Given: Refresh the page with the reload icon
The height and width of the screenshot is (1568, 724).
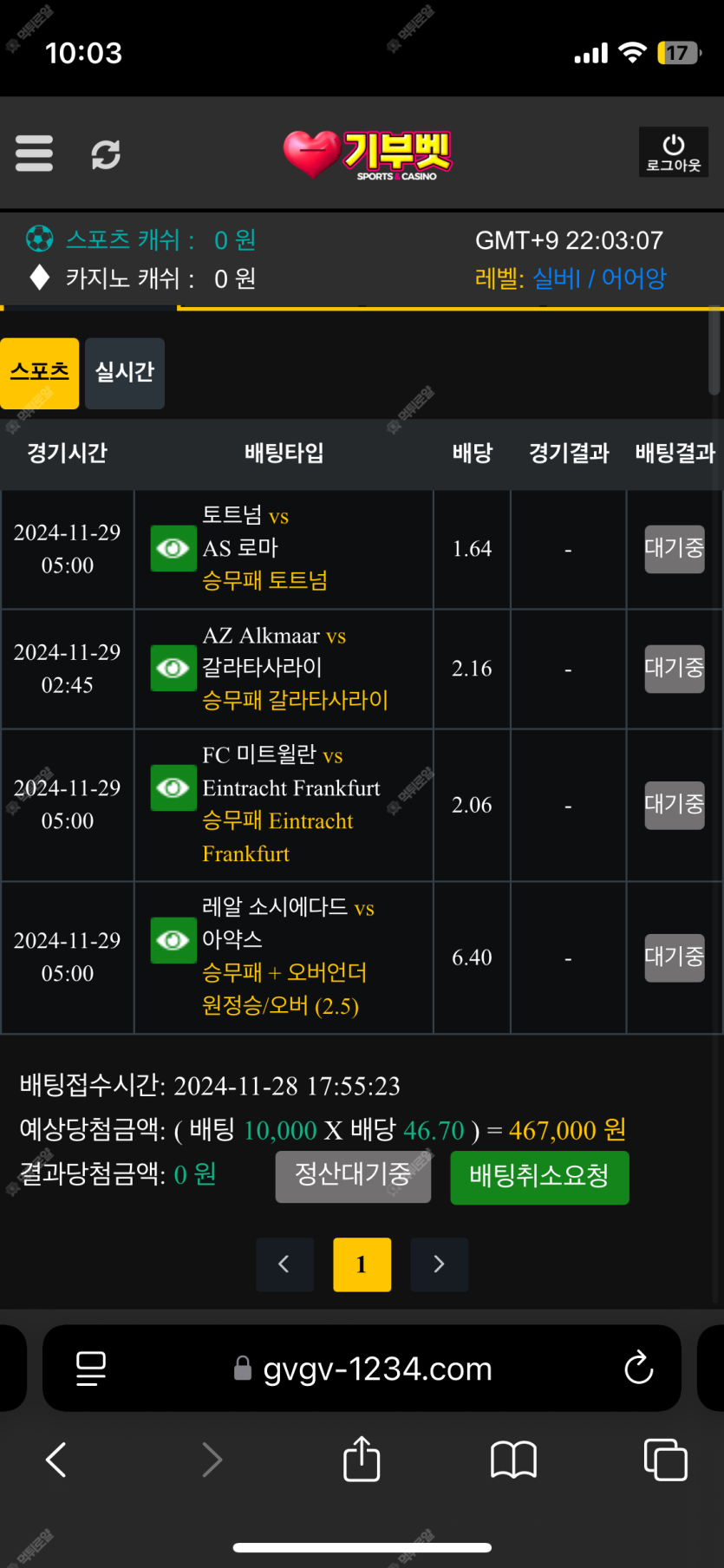Looking at the screenshot, I should click(x=106, y=154).
